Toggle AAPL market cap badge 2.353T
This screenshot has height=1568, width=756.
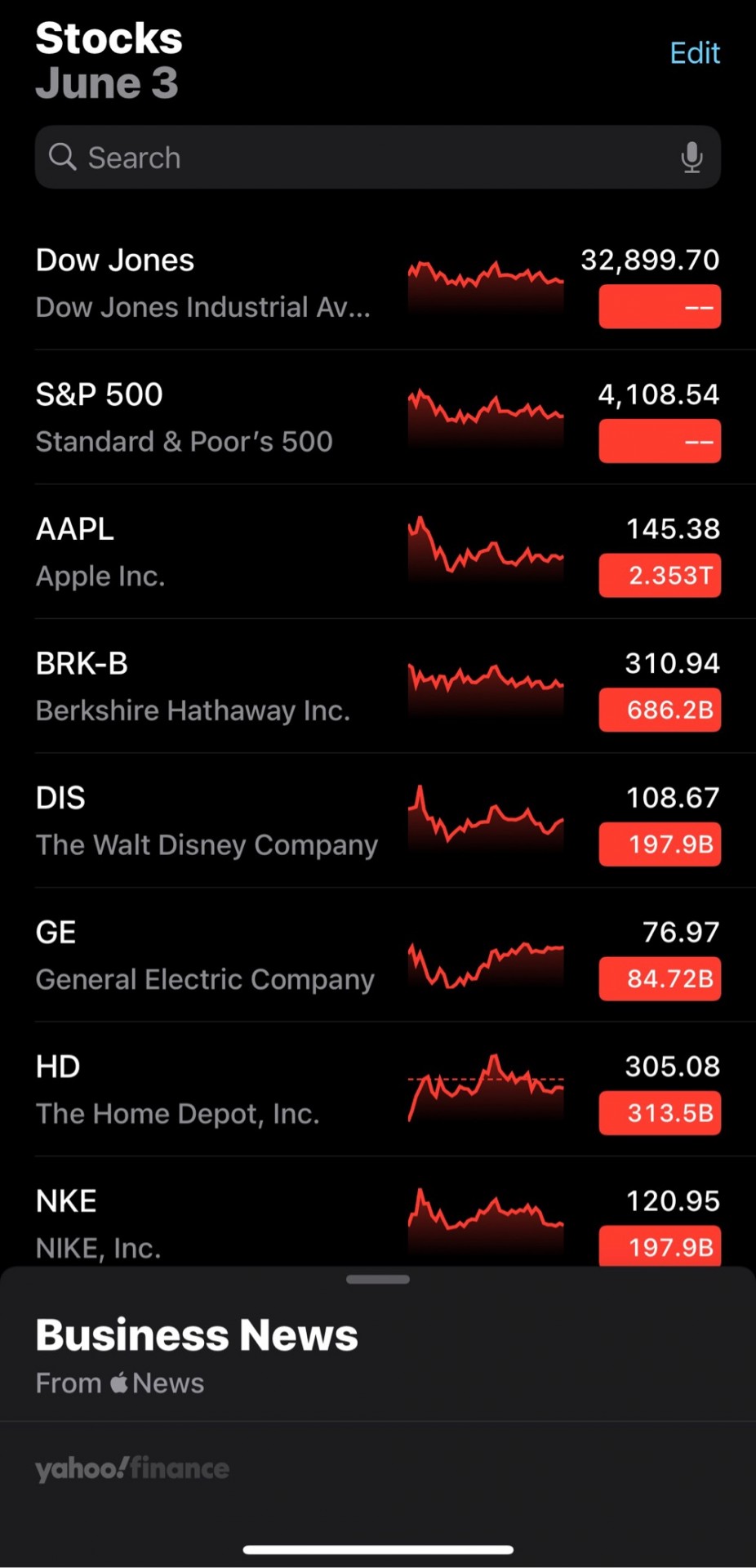pyautogui.click(x=660, y=576)
